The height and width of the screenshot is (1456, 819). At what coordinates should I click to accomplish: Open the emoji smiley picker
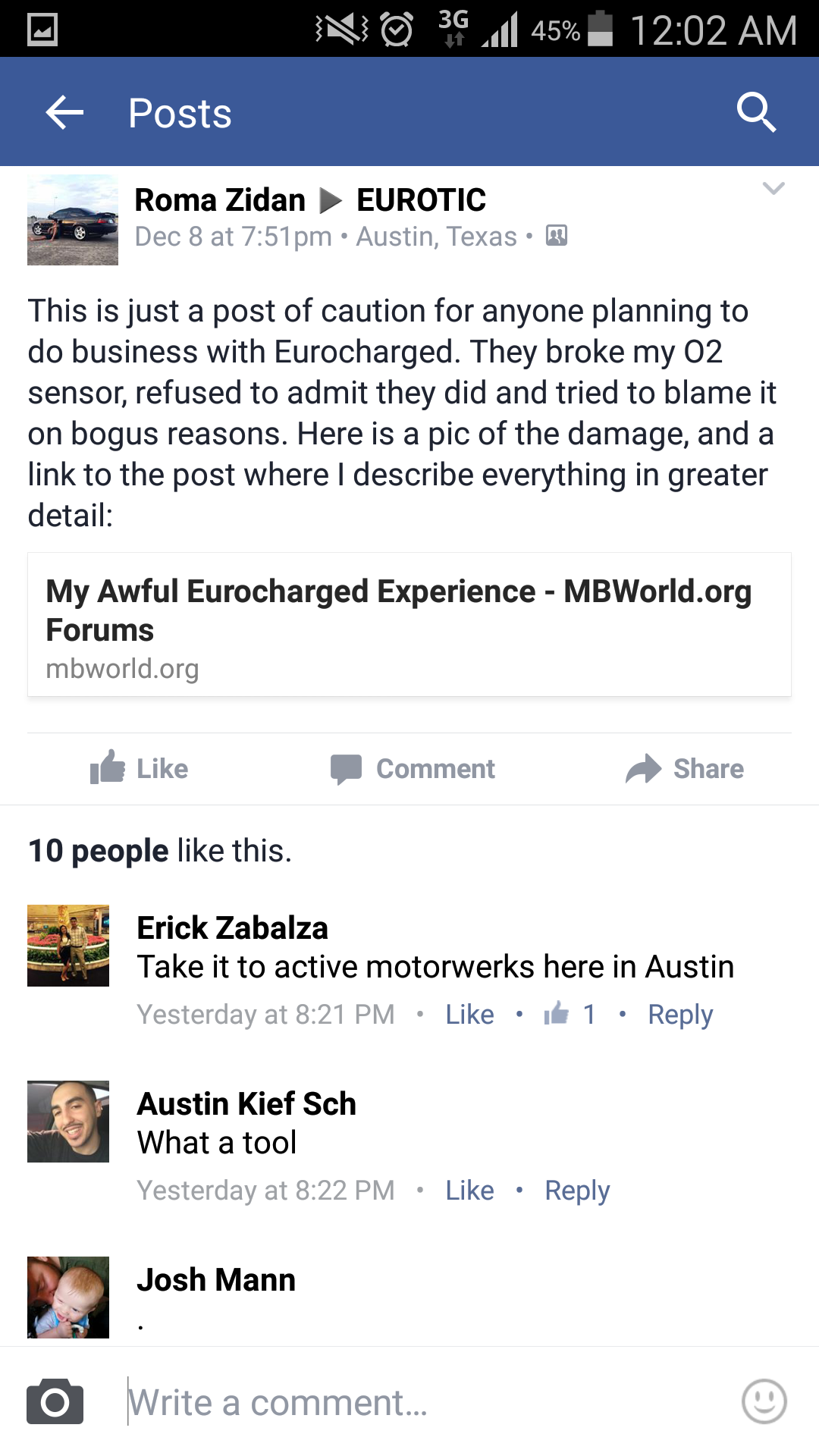764,1401
